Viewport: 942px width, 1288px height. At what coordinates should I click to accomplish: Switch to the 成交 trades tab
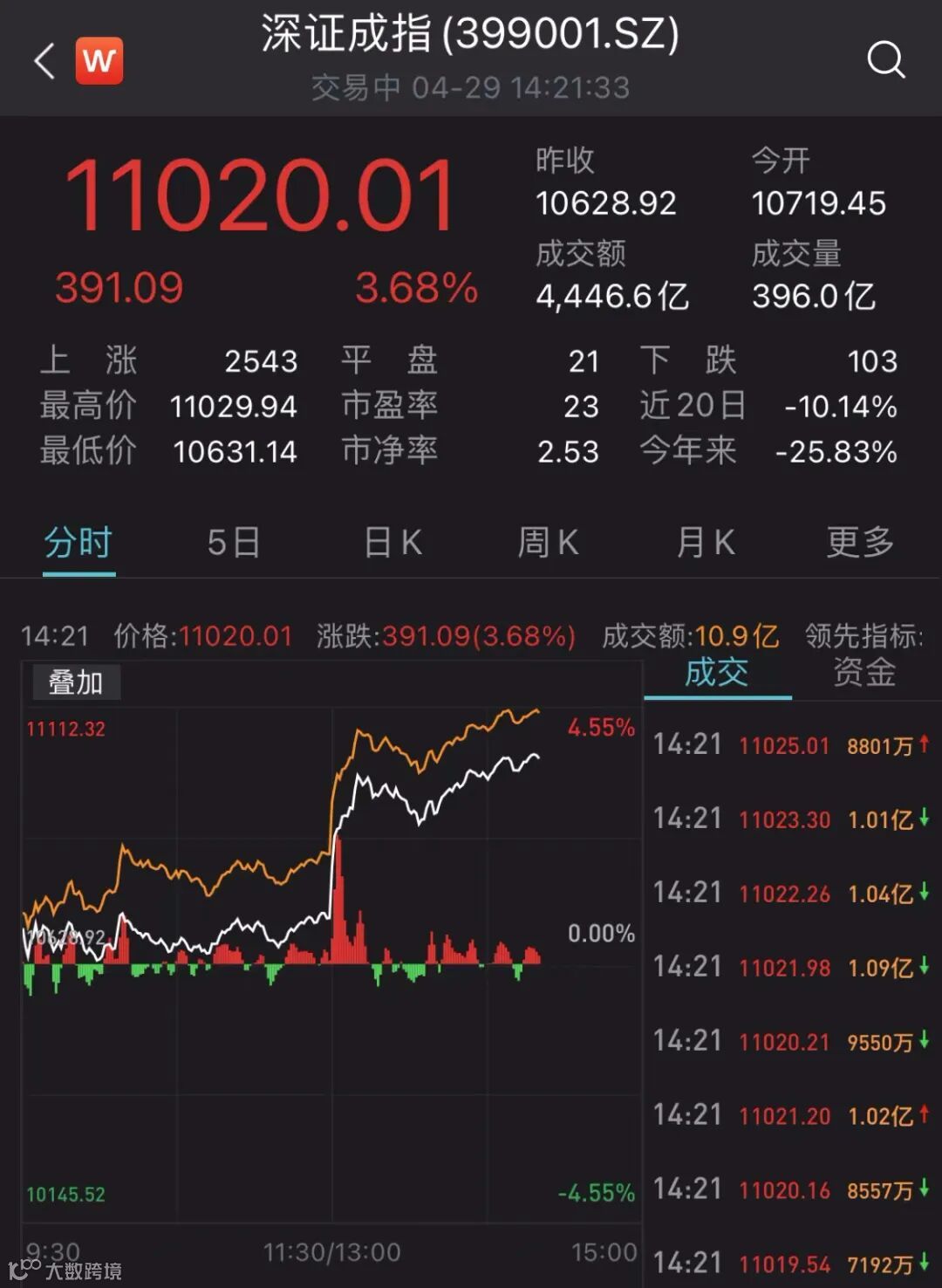tap(717, 673)
